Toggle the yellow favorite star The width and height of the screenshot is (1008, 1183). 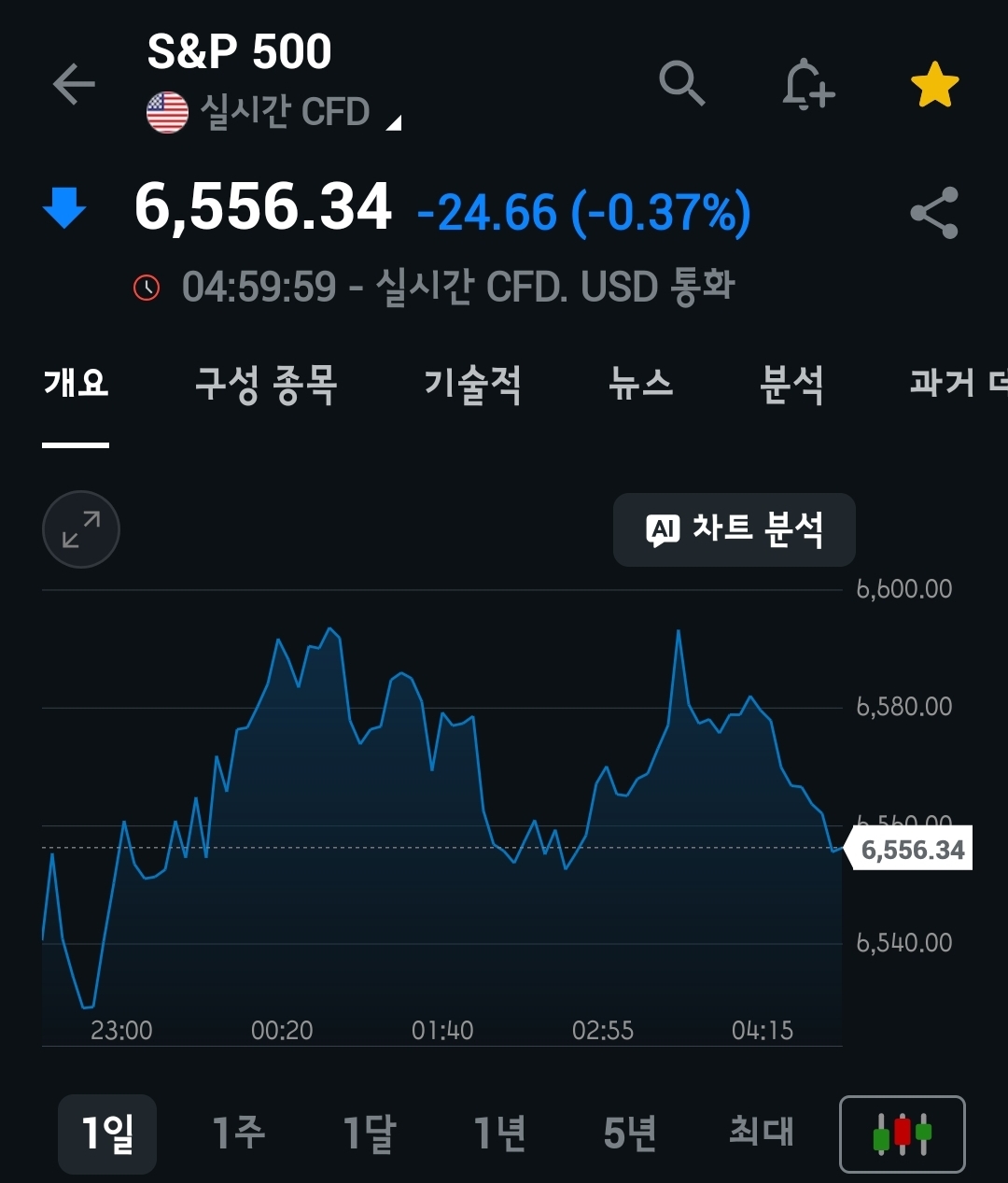(934, 85)
